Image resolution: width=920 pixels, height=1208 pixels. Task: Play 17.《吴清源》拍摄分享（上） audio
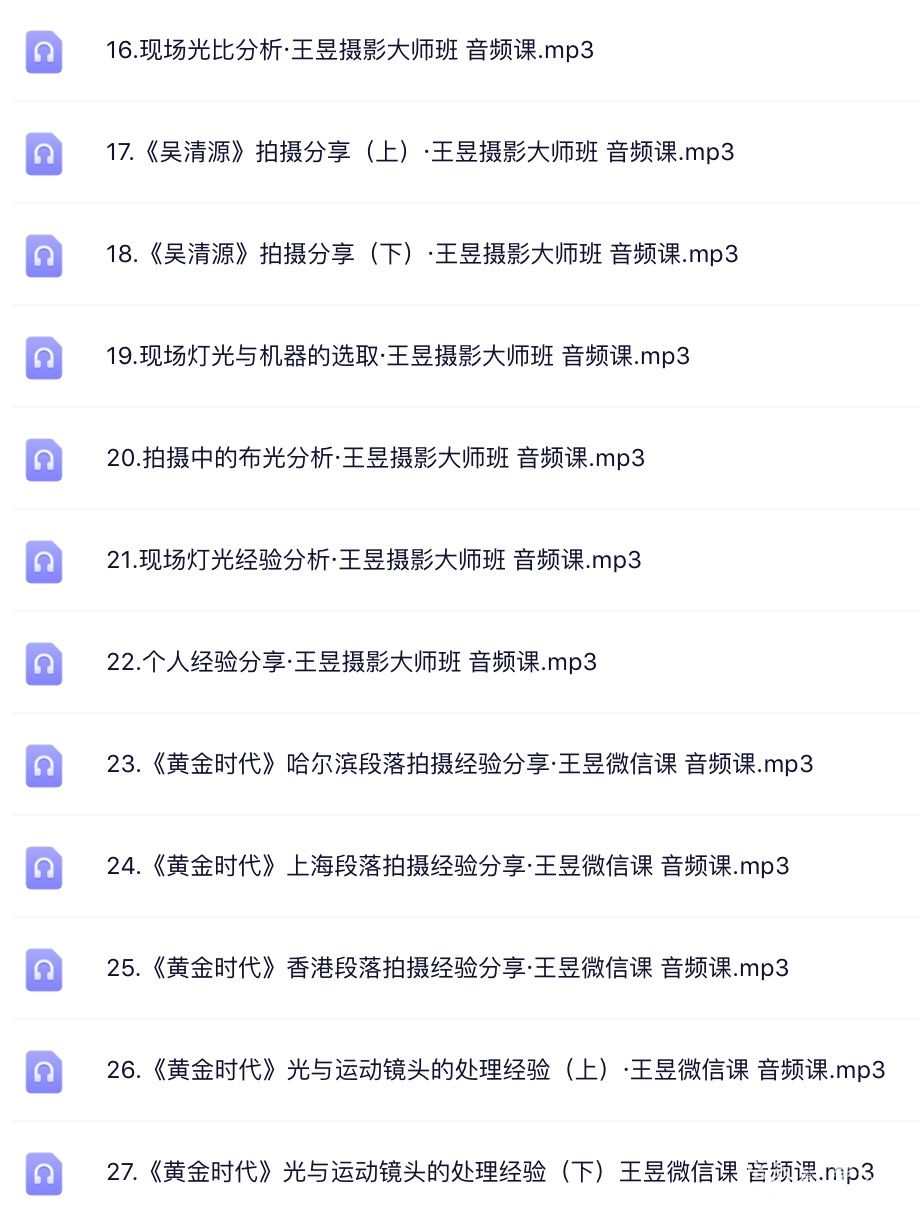420,152
